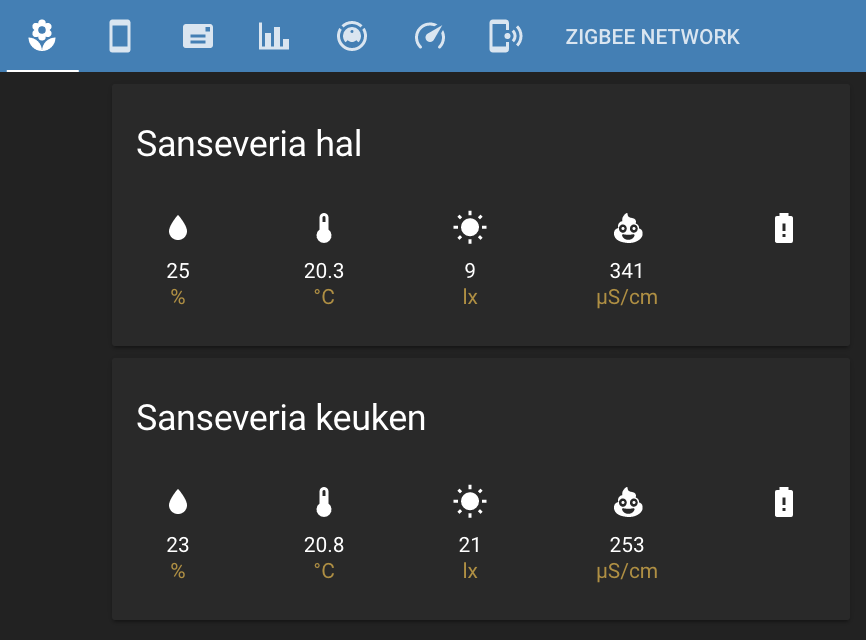Show brightness history for Sanseveria keuken

[x=470, y=502]
